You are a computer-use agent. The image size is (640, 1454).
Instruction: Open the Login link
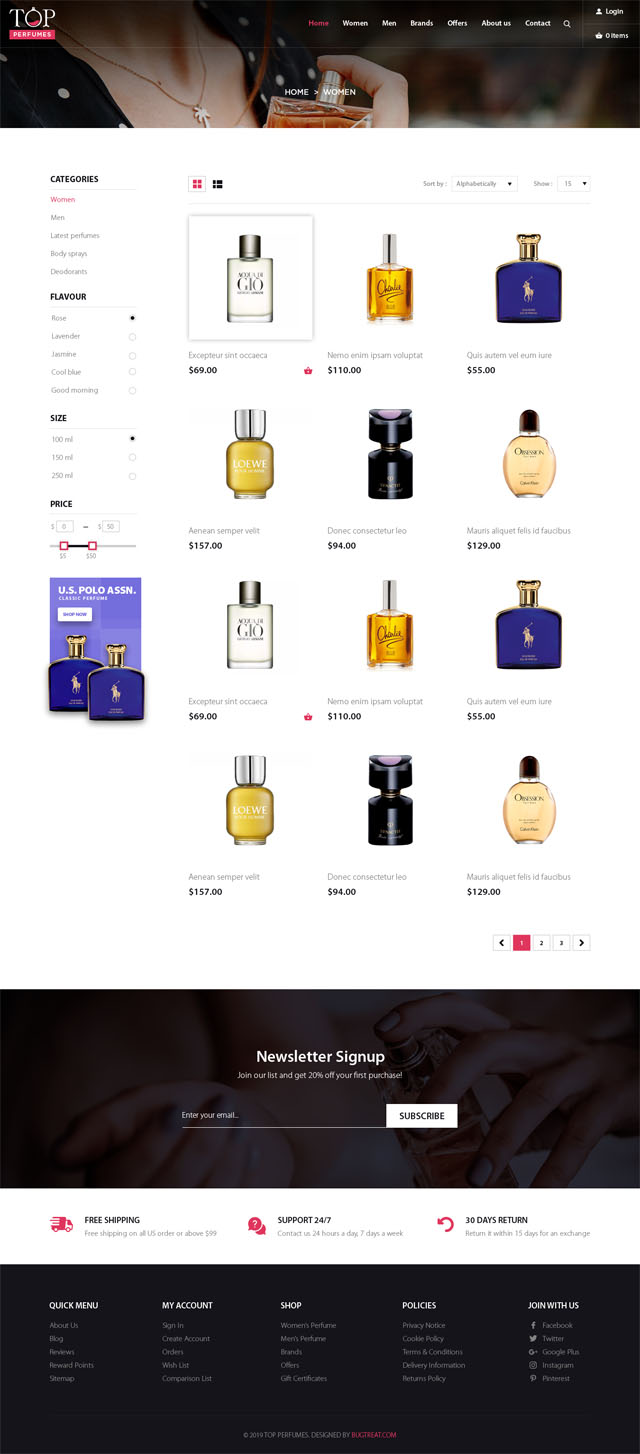pos(609,12)
